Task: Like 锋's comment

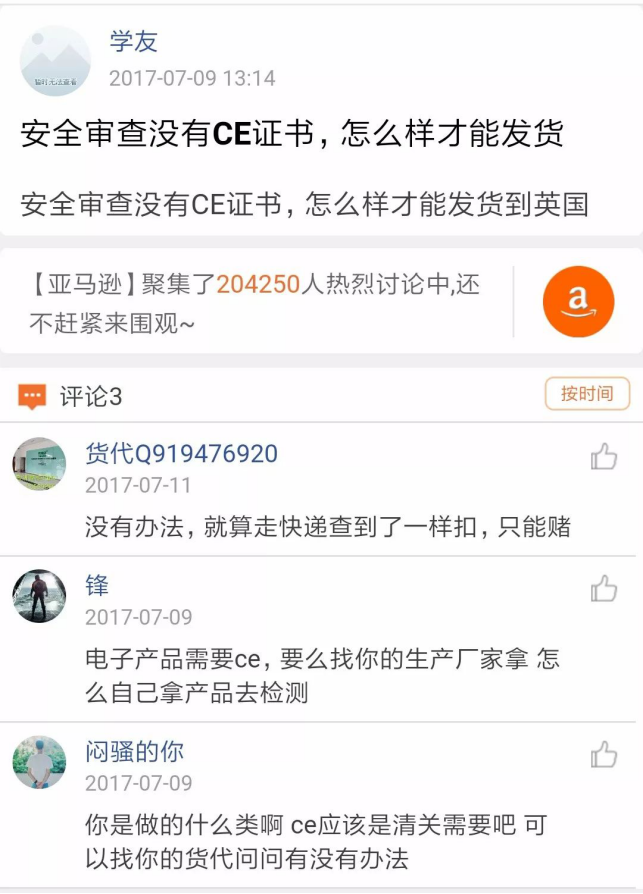Action: (603, 589)
